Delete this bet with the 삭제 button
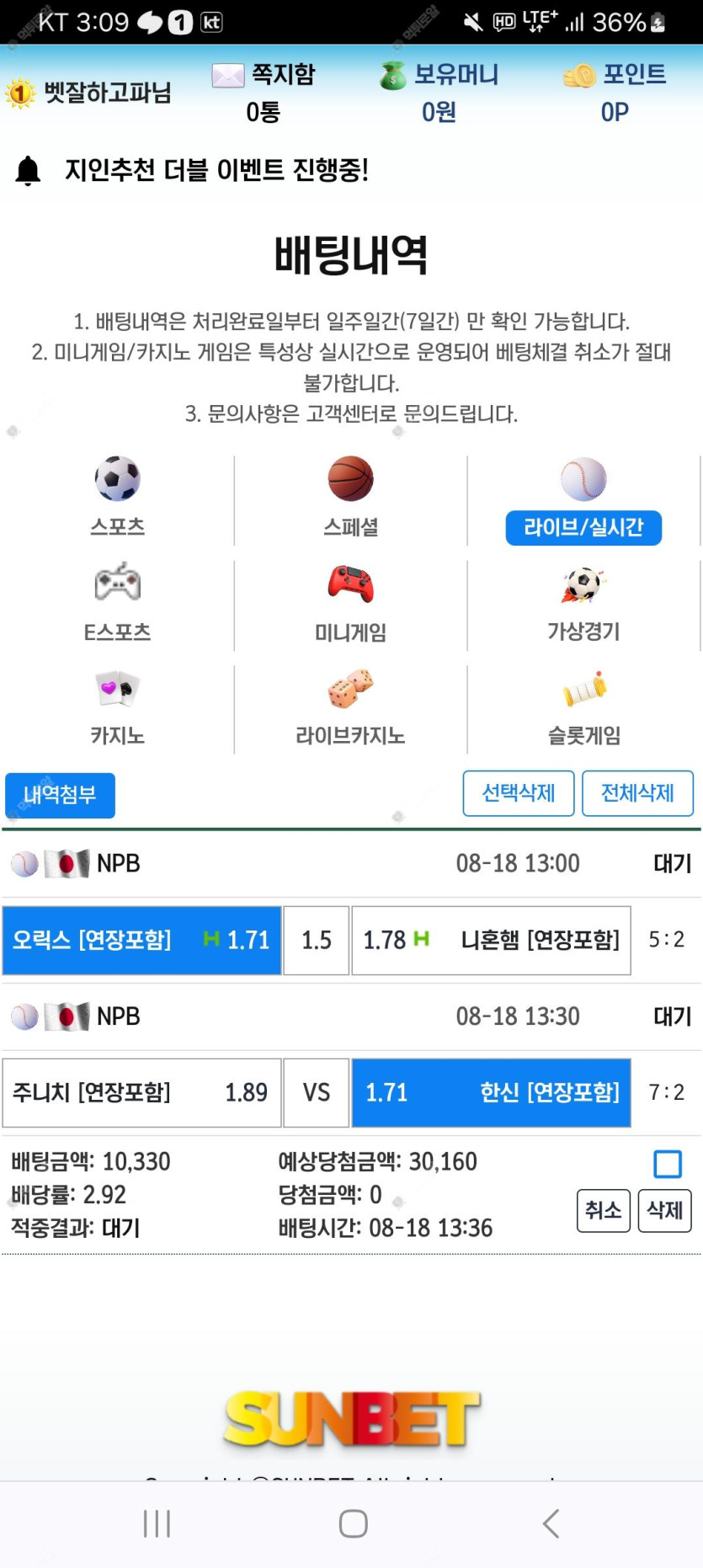This screenshot has width=703, height=1568. pyautogui.click(x=664, y=1211)
